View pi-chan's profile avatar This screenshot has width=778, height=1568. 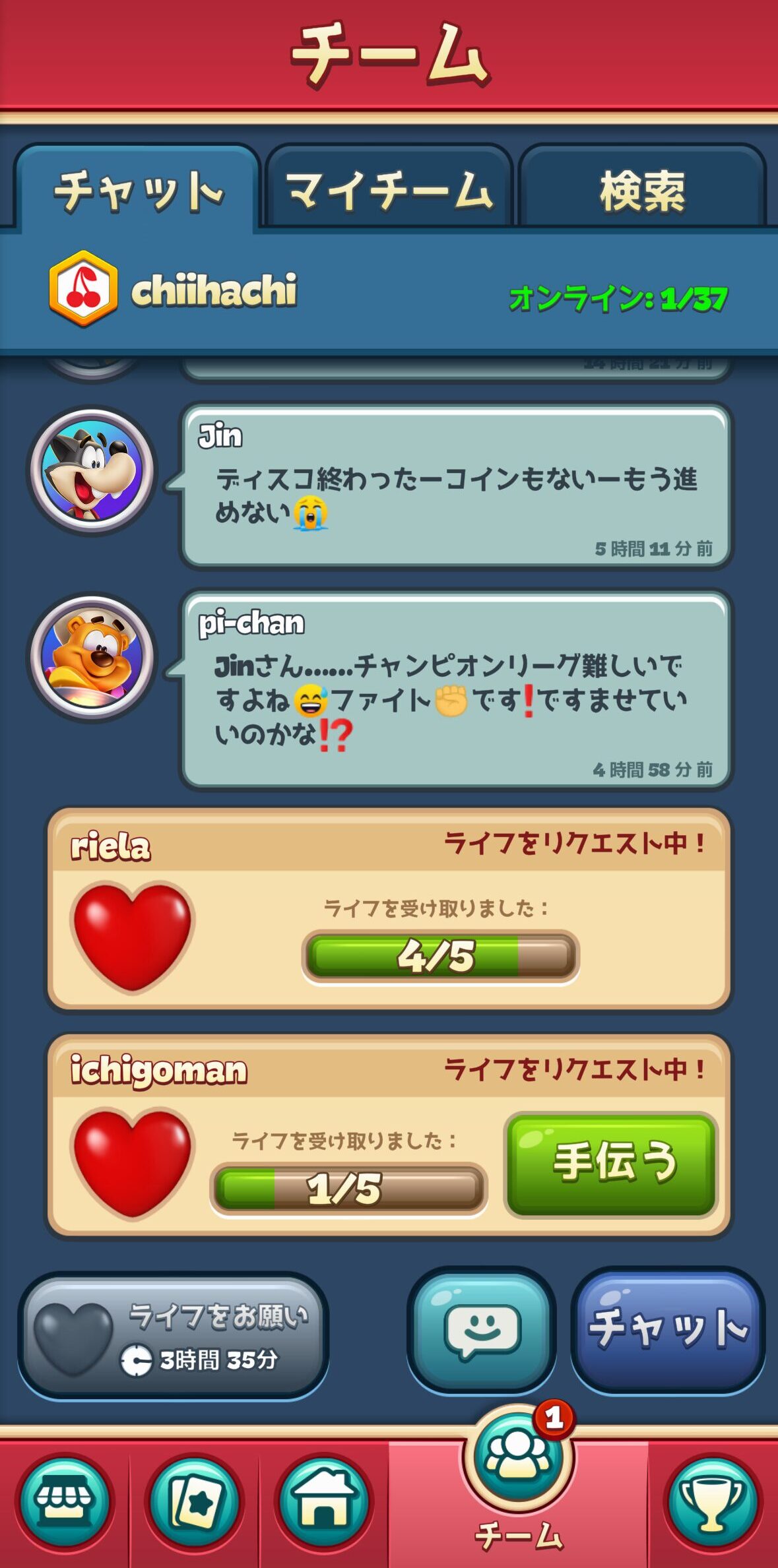pyautogui.click(x=92, y=656)
